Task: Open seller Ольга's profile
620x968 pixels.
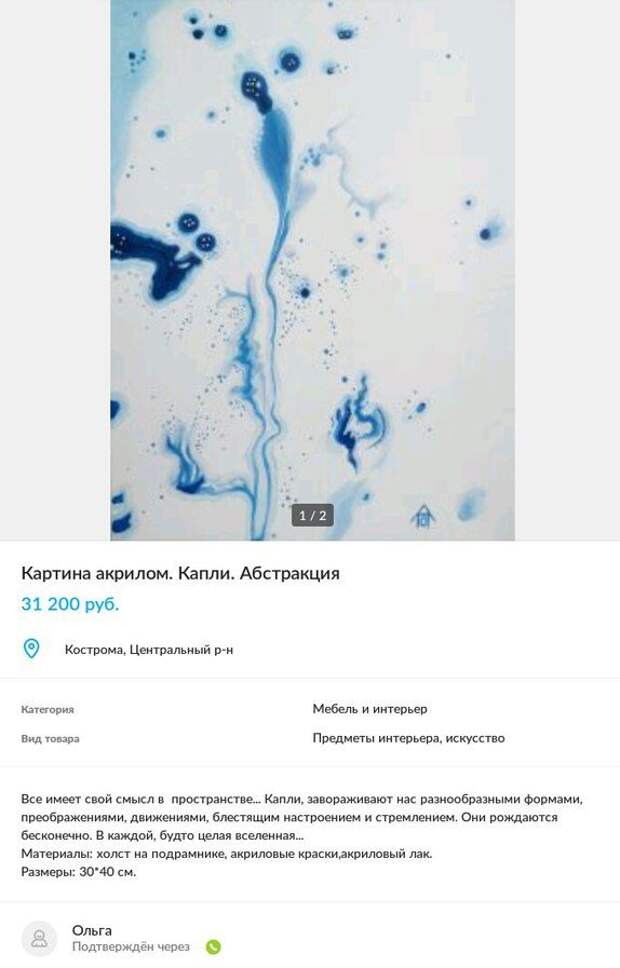Action: click(x=92, y=931)
